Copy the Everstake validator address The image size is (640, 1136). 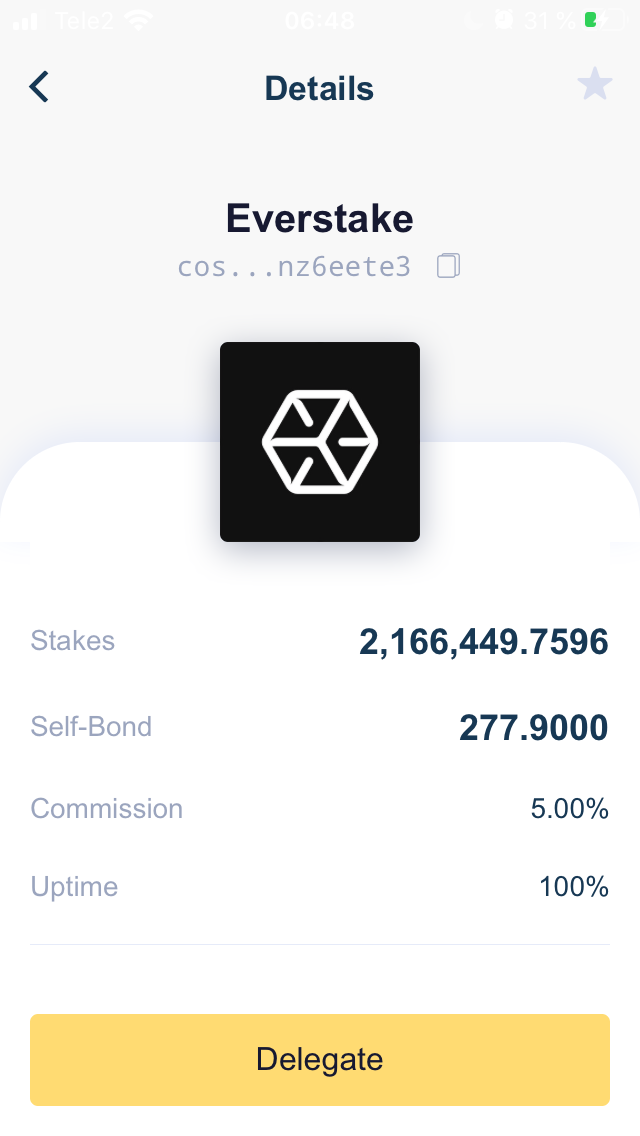448,266
